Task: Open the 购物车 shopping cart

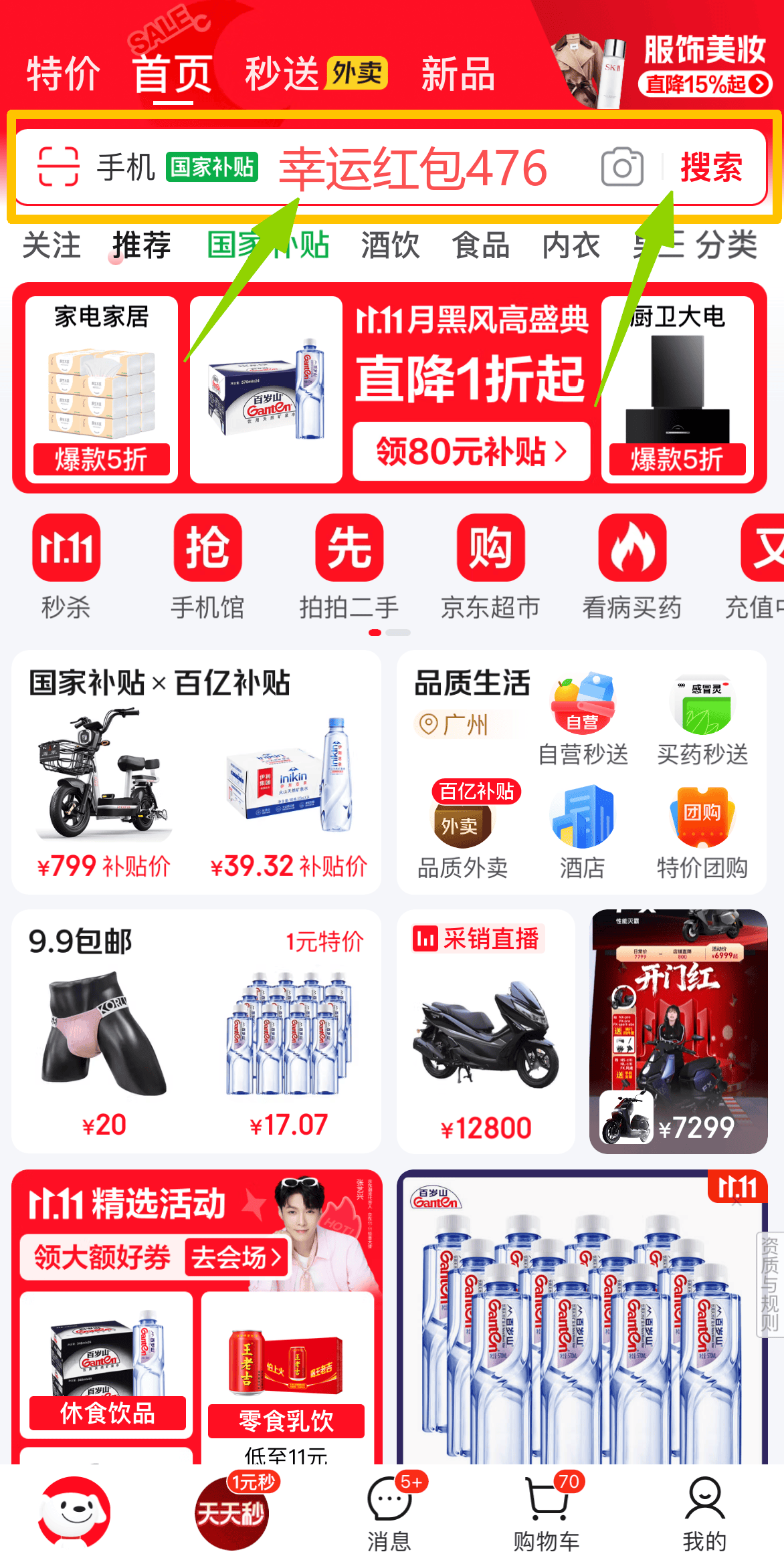Action: tap(547, 1514)
